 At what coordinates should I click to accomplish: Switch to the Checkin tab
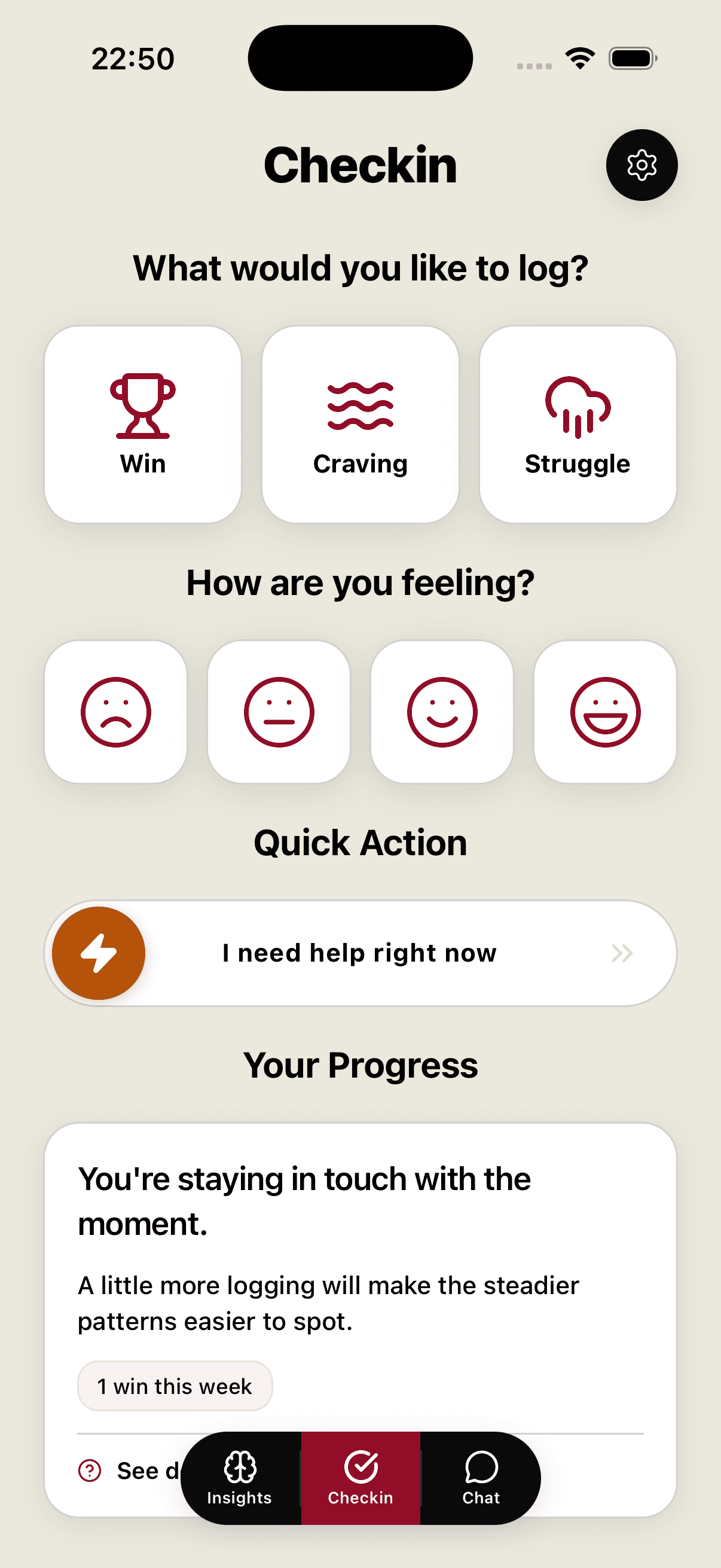pos(361,1478)
